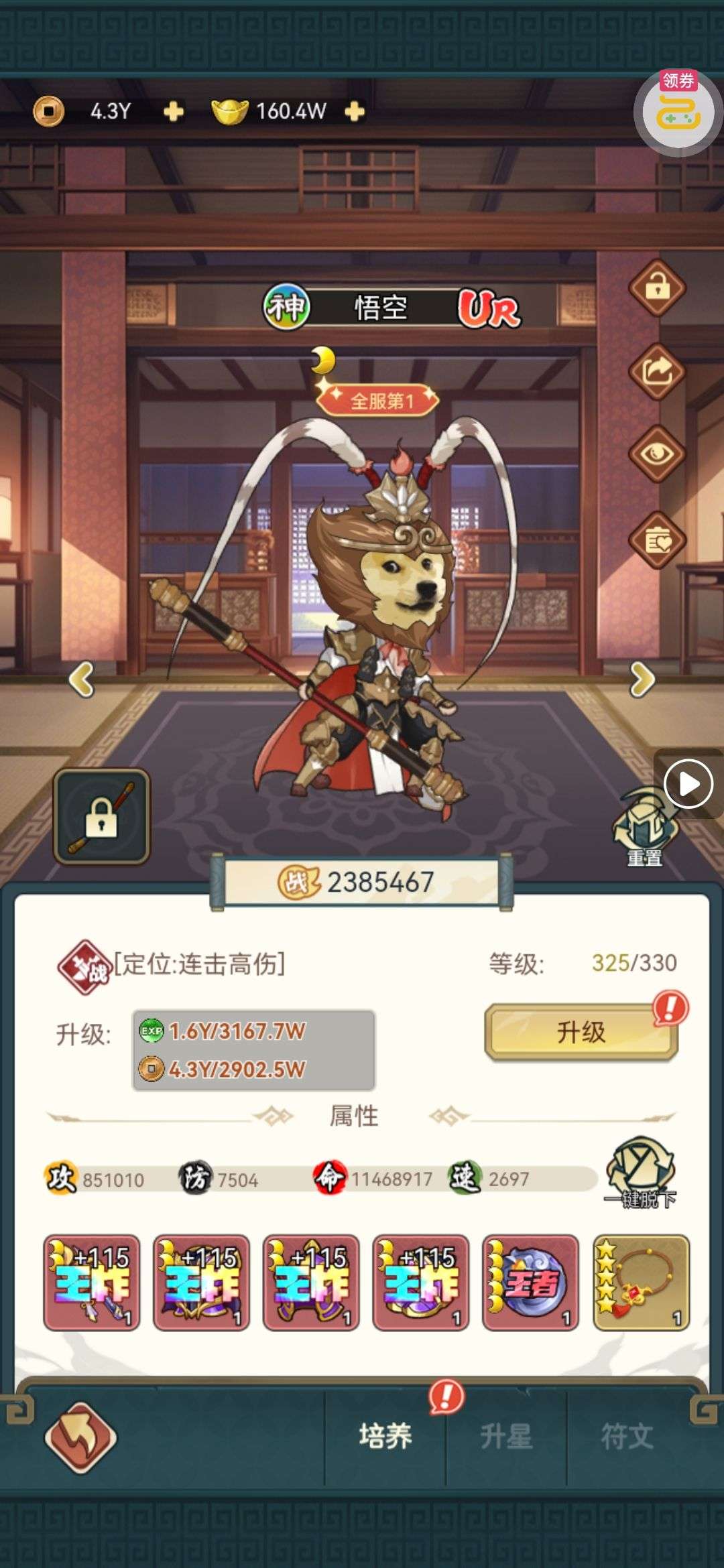Share this hero 悟空

pos(657,371)
